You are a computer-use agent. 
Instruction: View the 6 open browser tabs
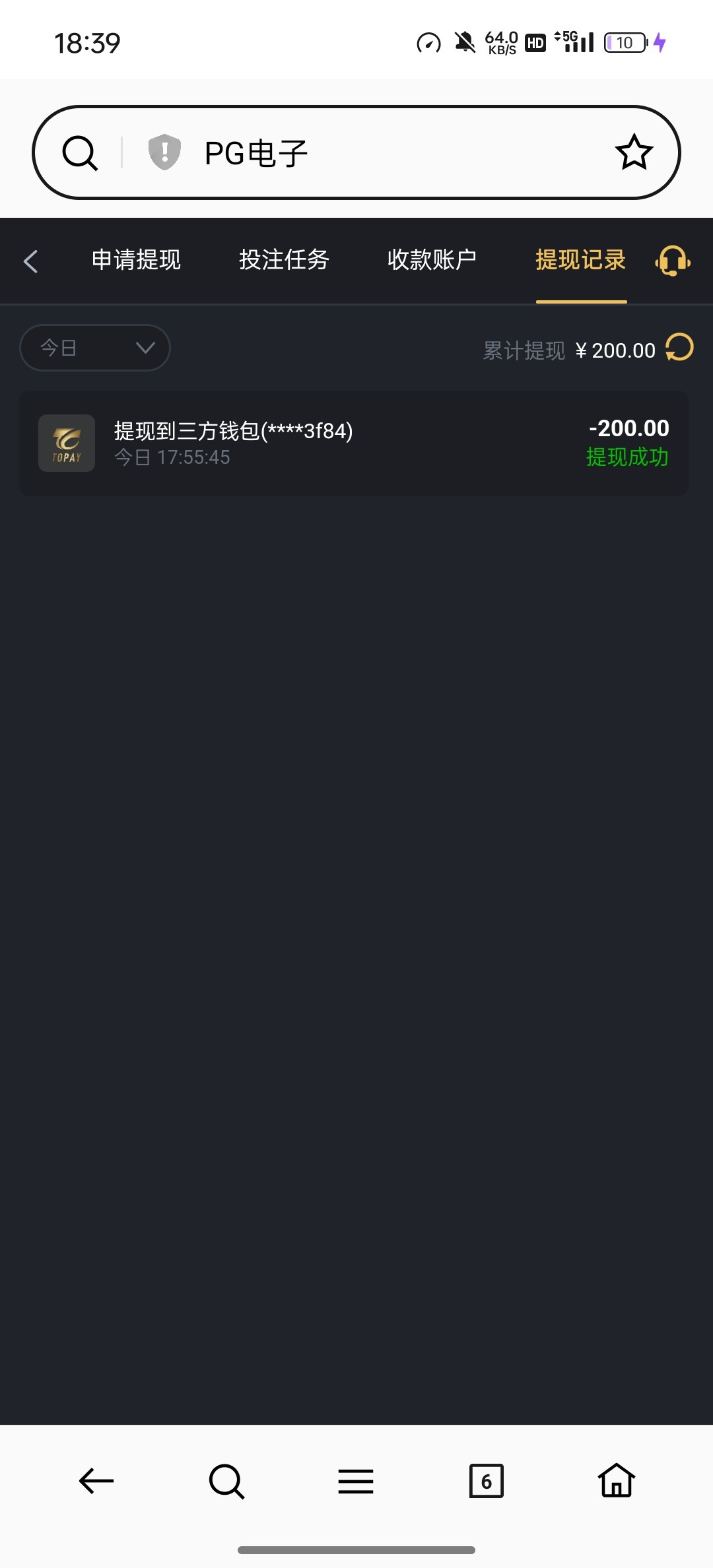point(487,1481)
